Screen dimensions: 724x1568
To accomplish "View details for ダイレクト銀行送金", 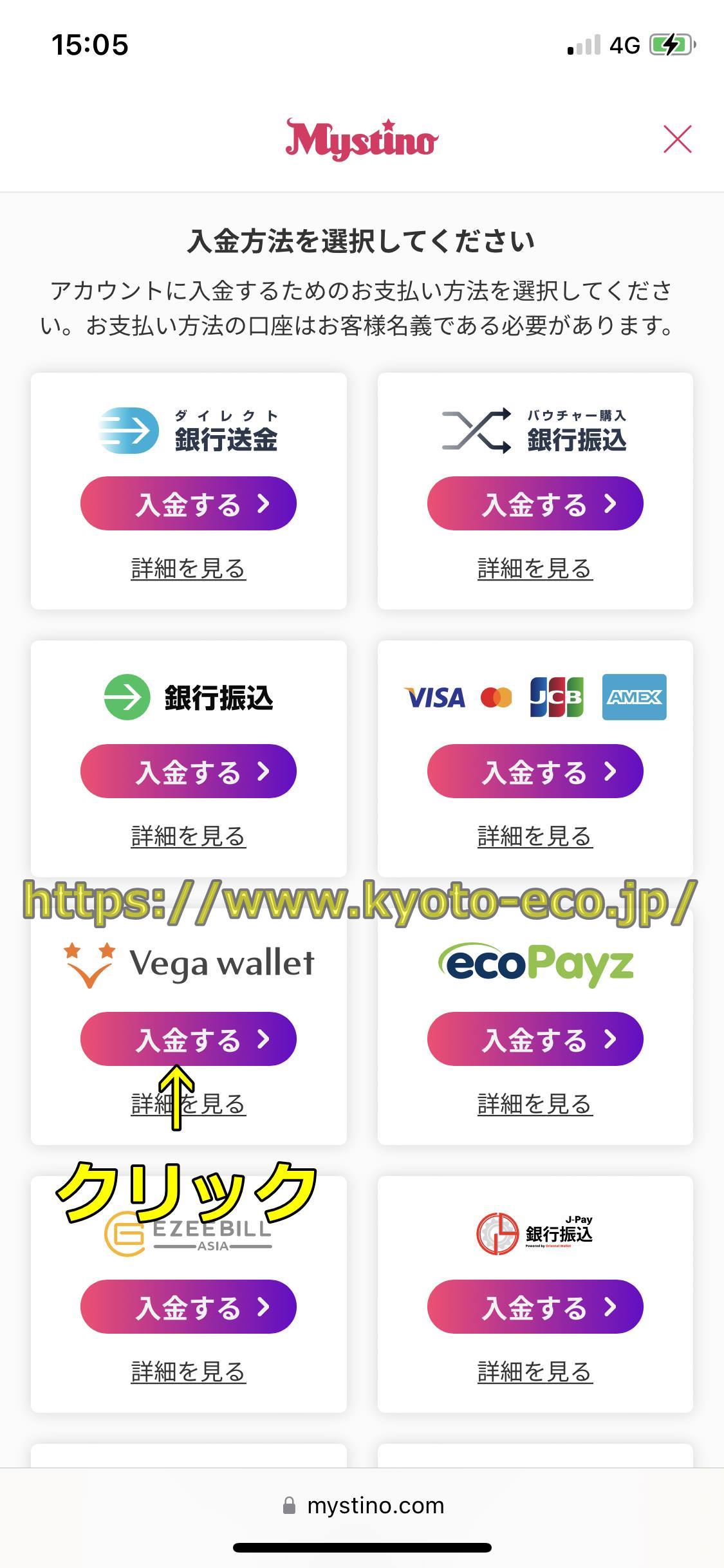I will pos(188,569).
